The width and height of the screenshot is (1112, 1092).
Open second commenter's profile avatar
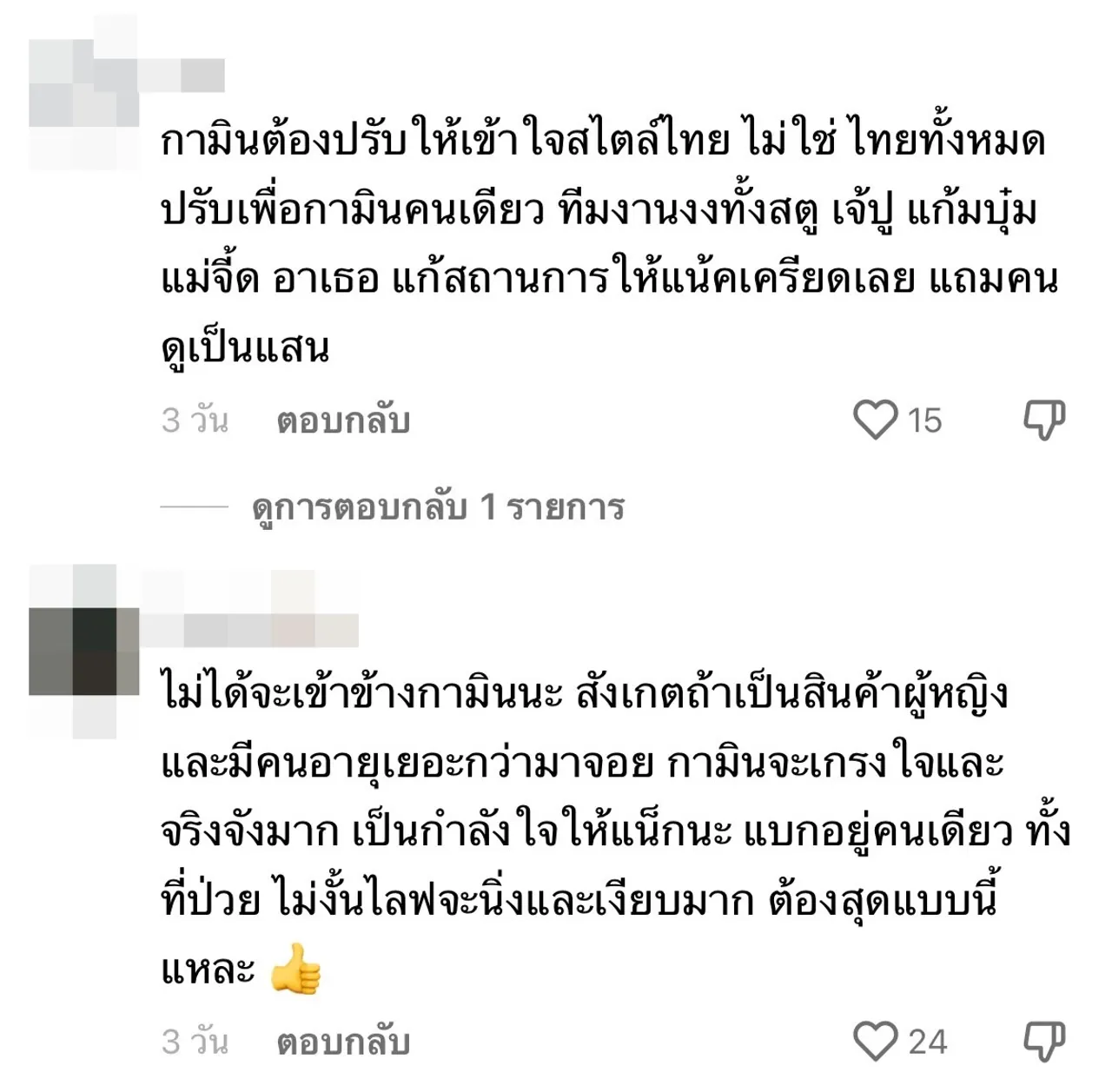pos(83,652)
